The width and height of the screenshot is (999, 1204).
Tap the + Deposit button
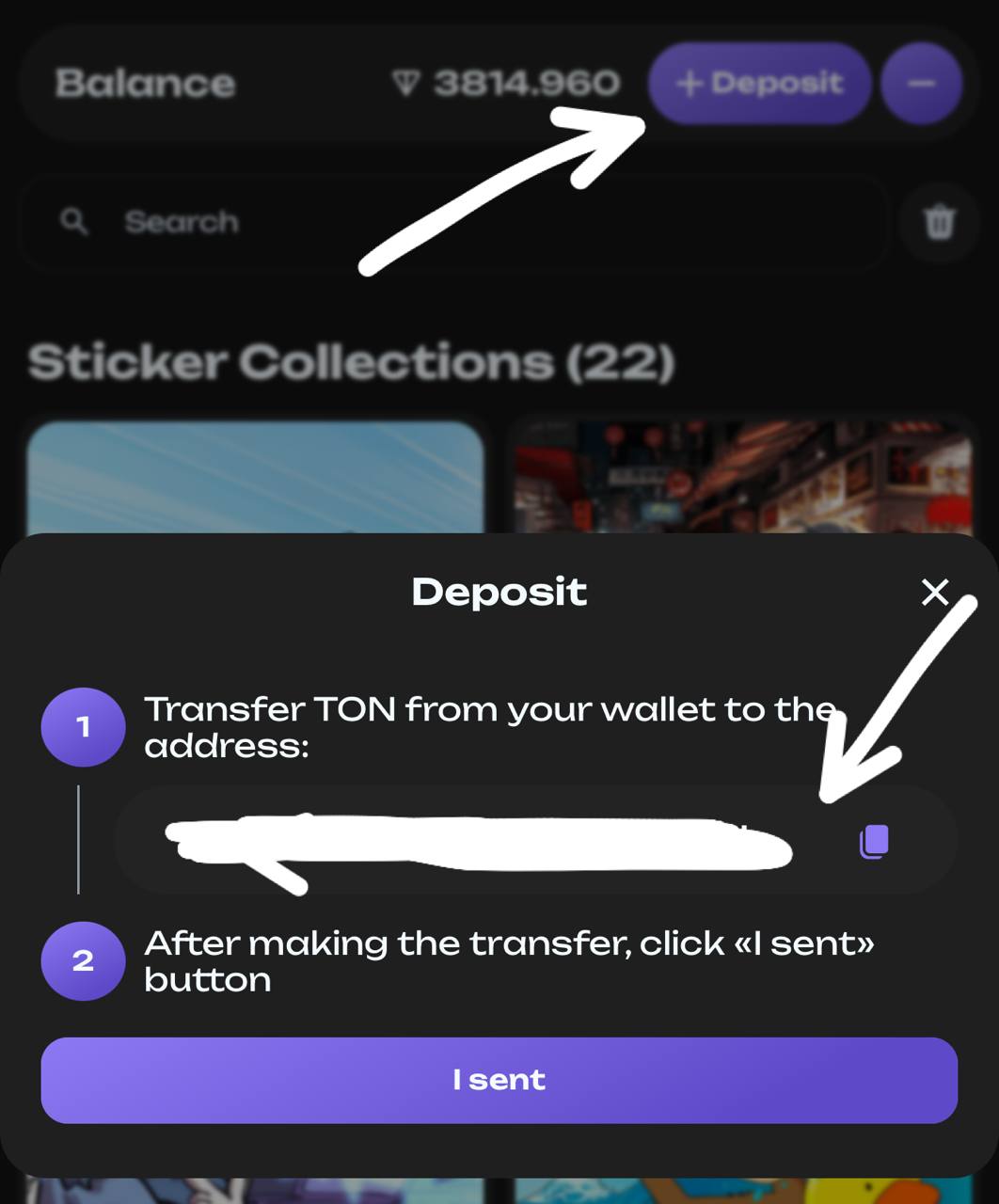[x=759, y=84]
